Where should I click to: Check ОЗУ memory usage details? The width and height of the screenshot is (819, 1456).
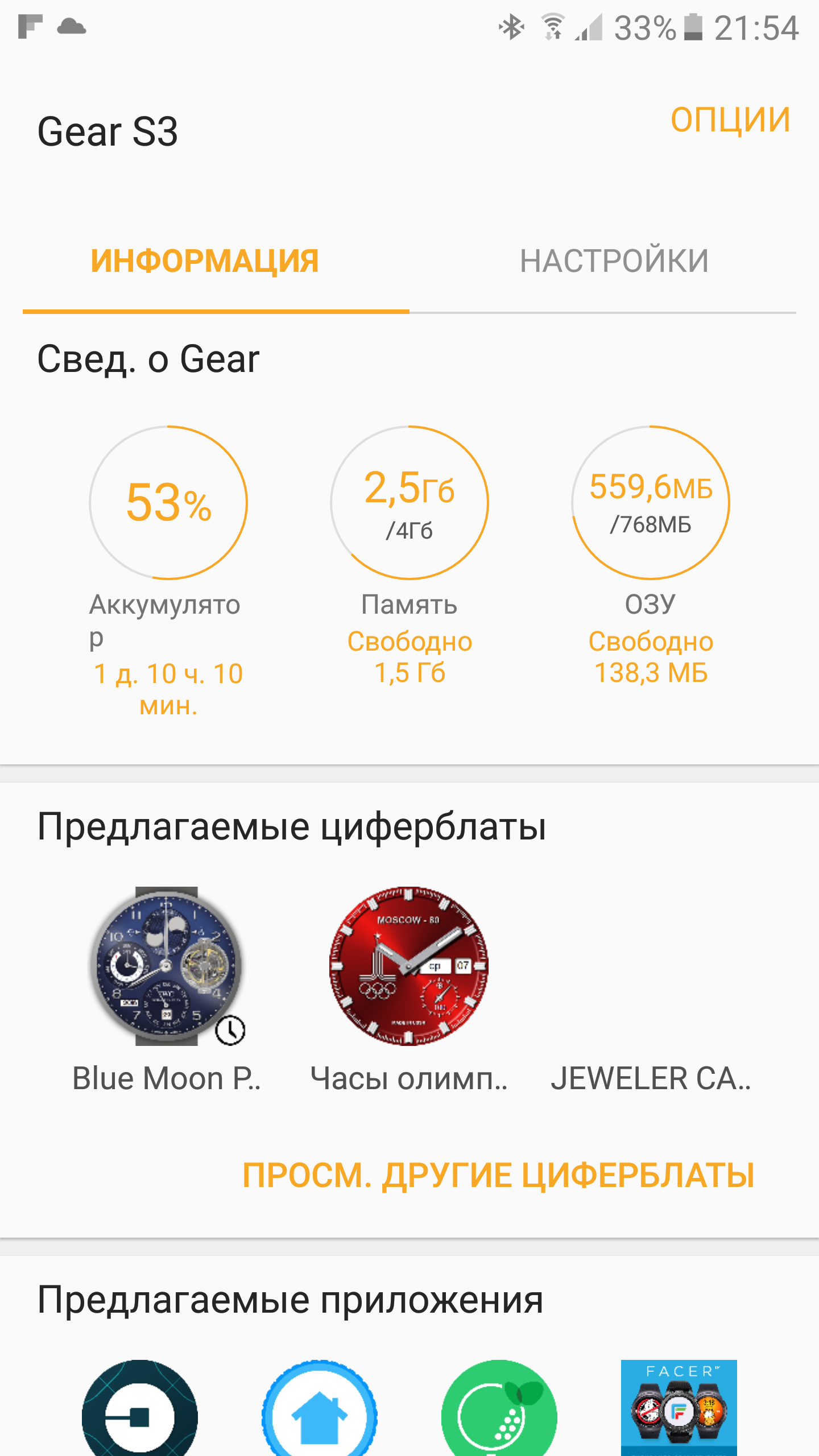651,503
